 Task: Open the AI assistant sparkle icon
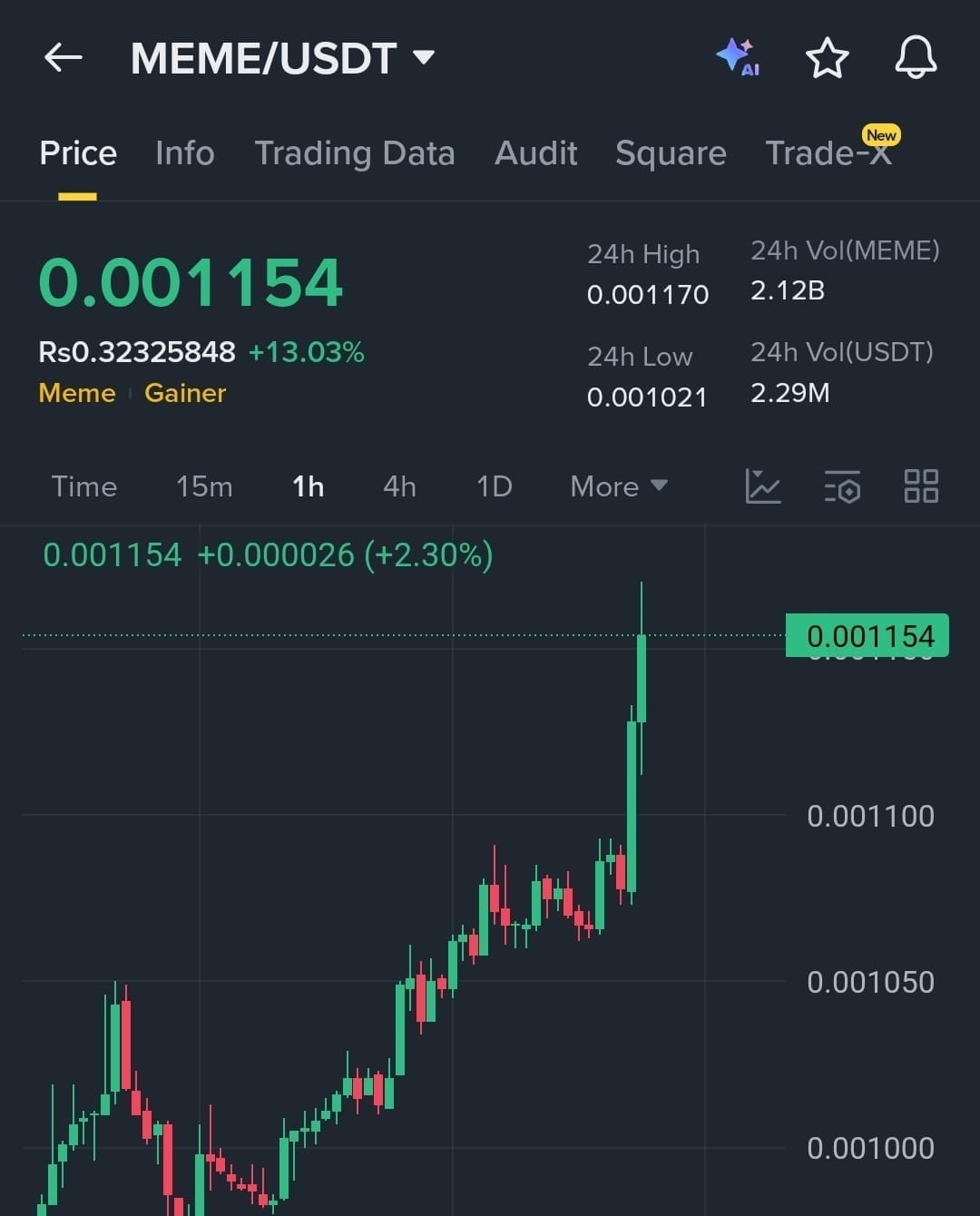(x=737, y=57)
